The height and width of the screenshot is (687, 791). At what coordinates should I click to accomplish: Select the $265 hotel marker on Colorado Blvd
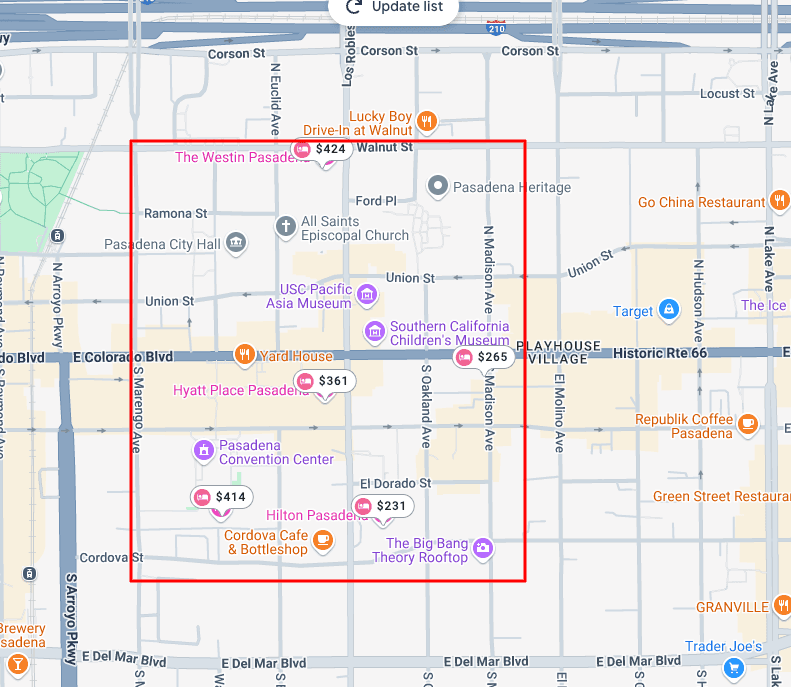(x=484, y=357)
